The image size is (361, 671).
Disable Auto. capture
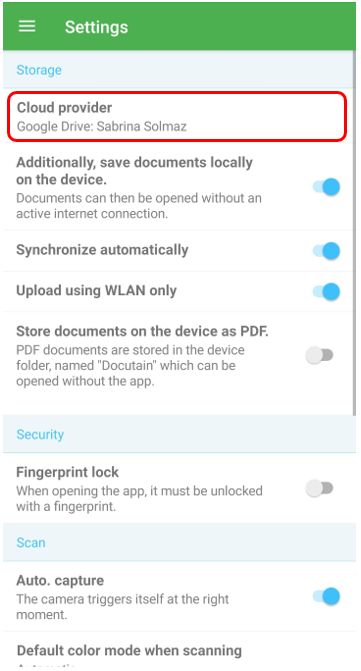(326, 596)
